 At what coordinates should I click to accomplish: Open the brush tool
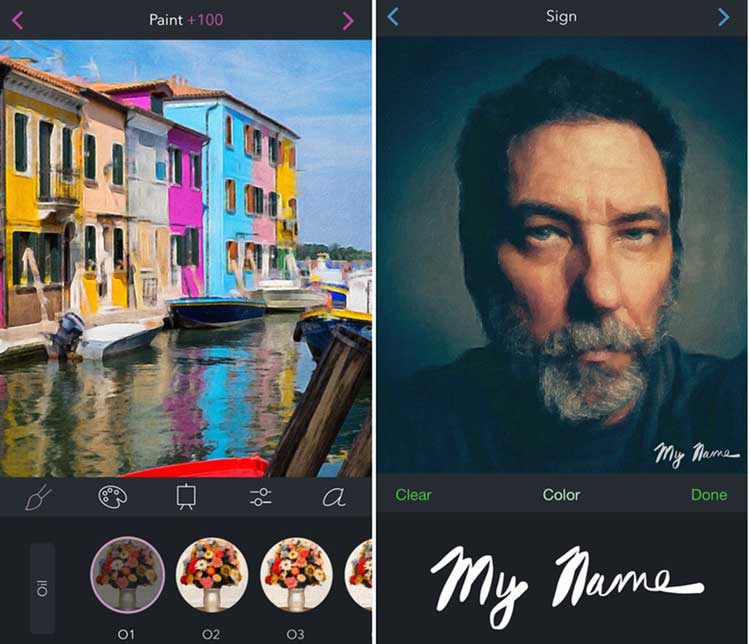point(37,497)
